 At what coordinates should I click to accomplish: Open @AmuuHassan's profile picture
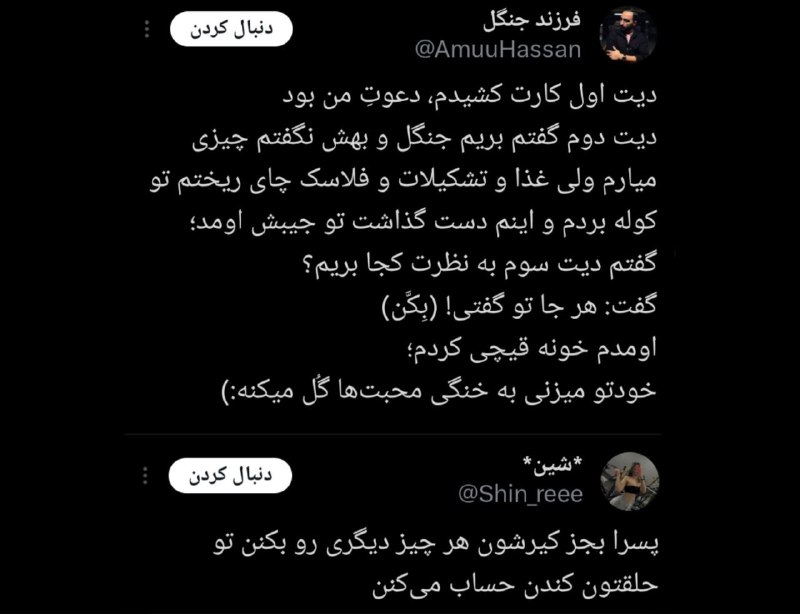click(628, 36)
